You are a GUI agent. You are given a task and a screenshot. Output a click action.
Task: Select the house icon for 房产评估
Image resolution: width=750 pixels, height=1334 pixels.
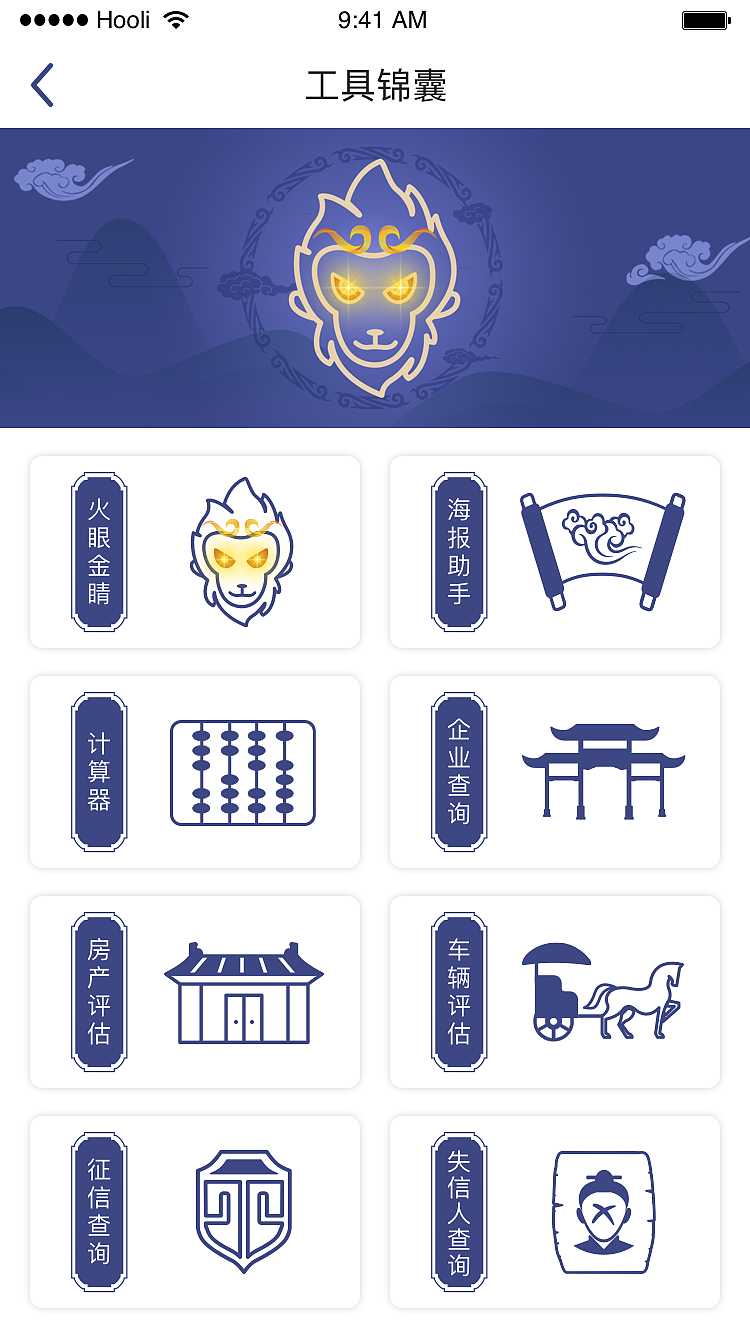tap(245, 990)
